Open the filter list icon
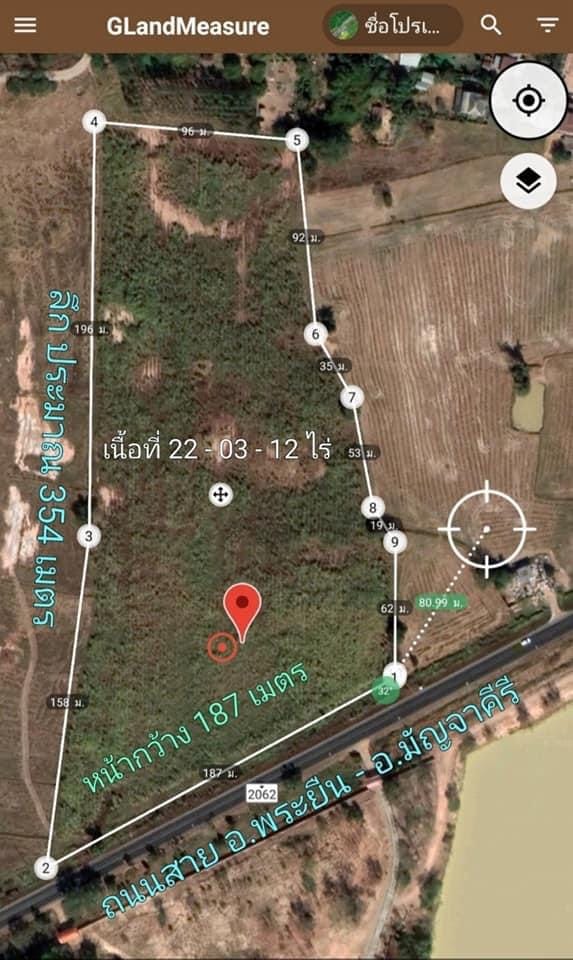The height and width of the screenshot is (960, 573). 547,25
